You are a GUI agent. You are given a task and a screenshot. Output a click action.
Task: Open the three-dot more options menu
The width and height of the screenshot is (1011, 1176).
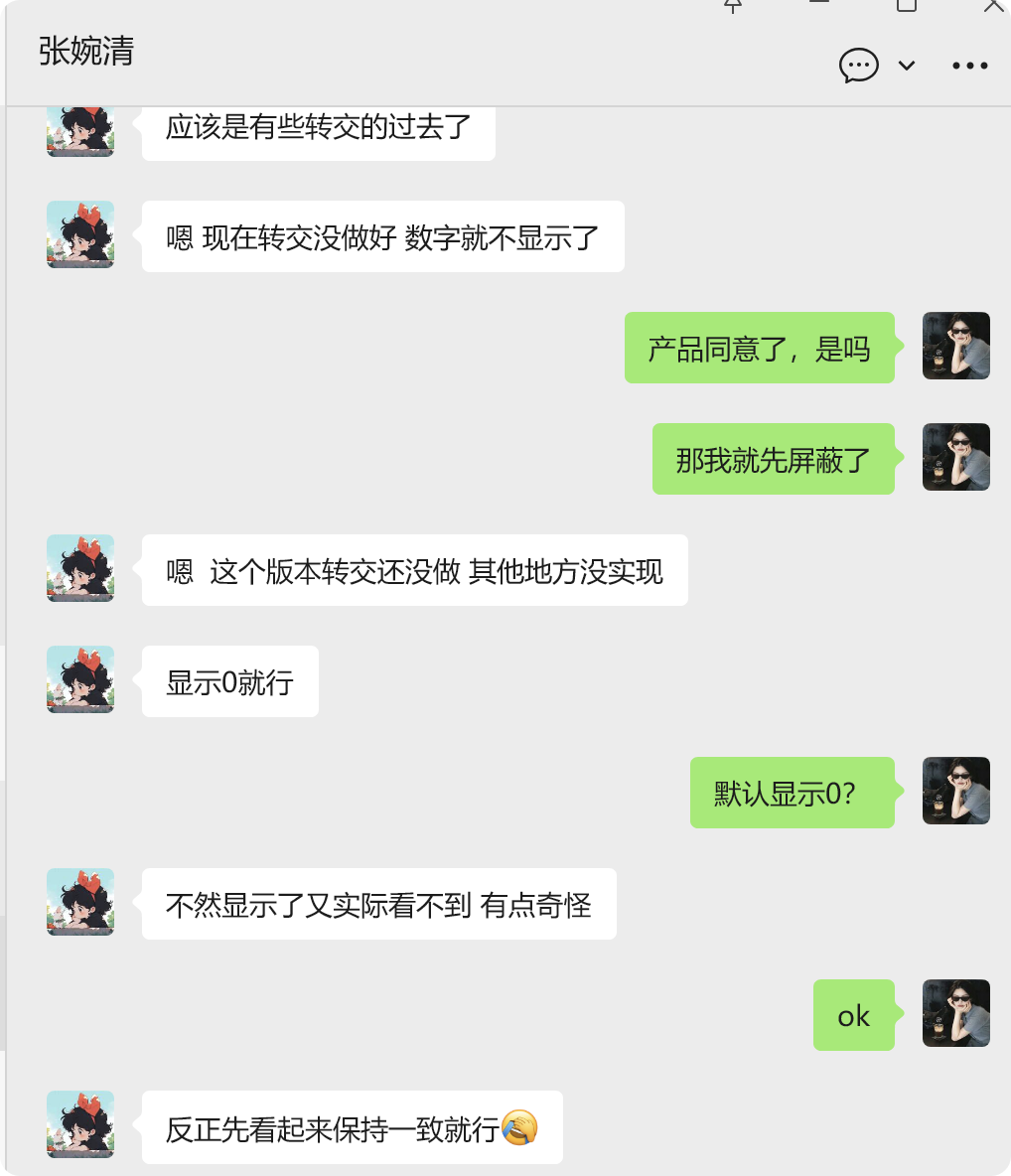pyautogui.click(x=969, y=66)
